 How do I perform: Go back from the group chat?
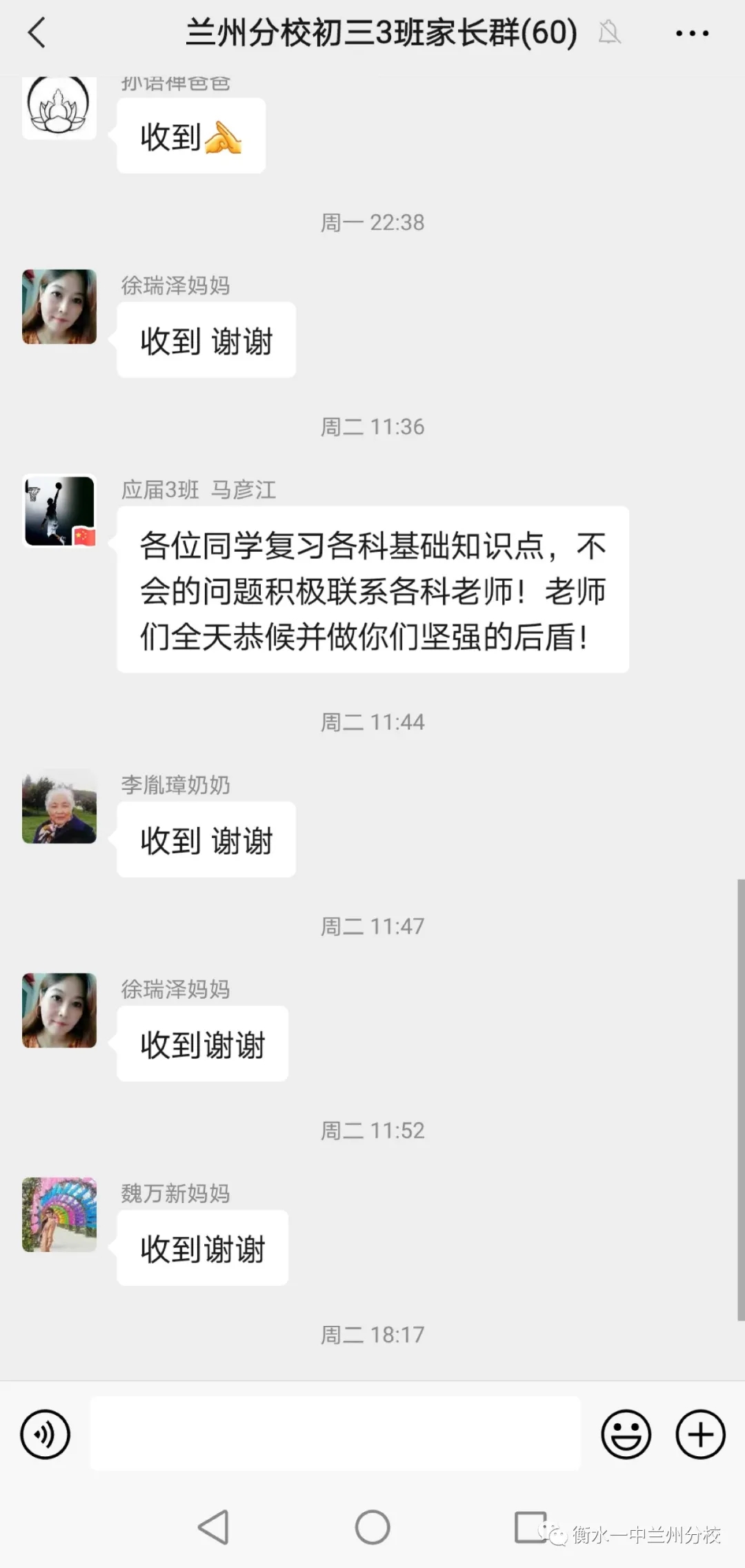click(37, 32)
